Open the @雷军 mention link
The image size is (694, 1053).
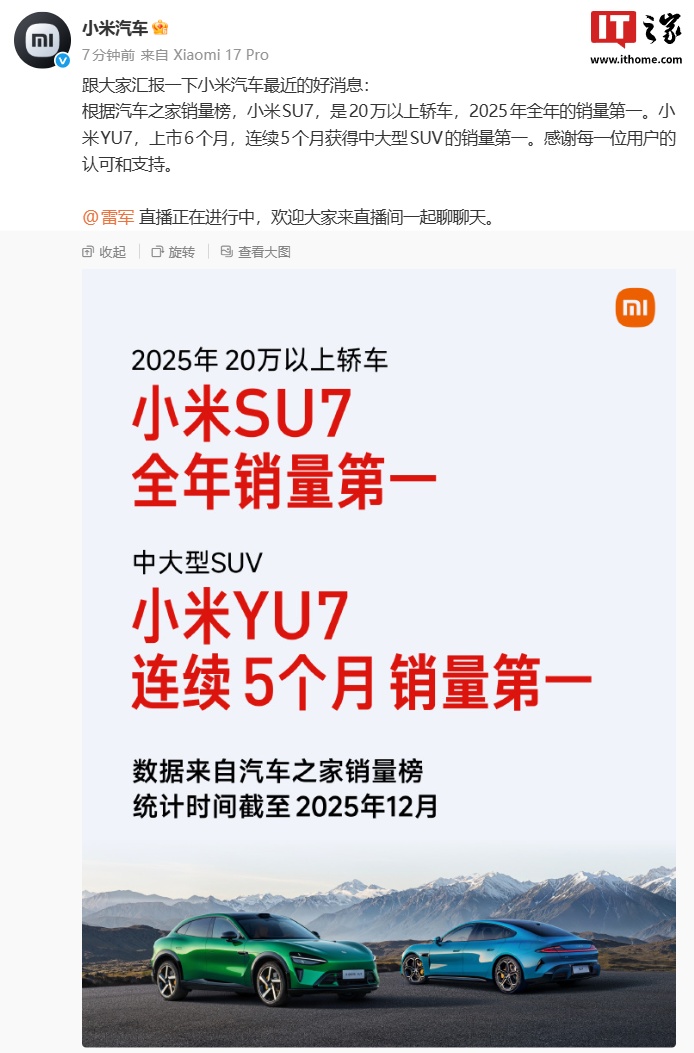108,216
